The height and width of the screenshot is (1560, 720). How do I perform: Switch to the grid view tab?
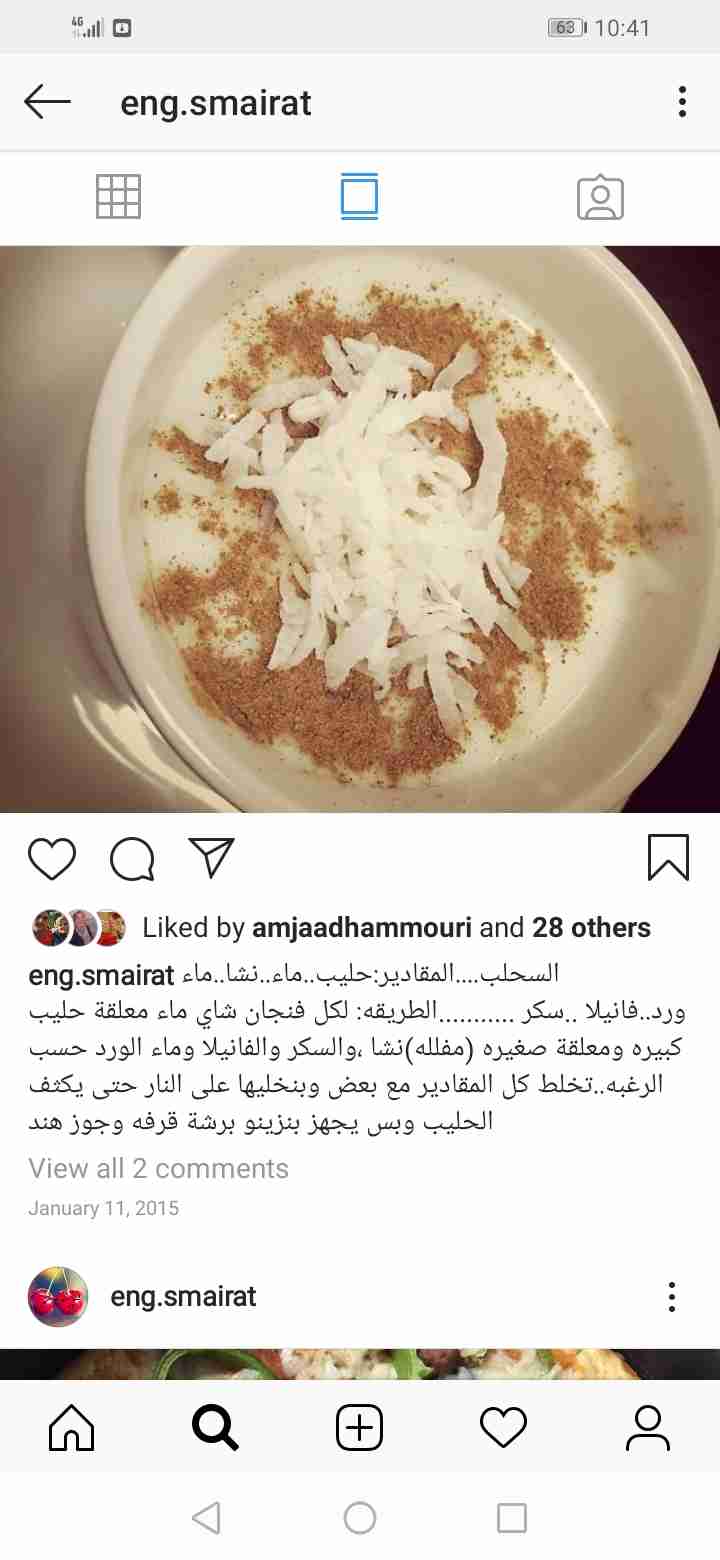pyautogui.click(x=118, y=196)
